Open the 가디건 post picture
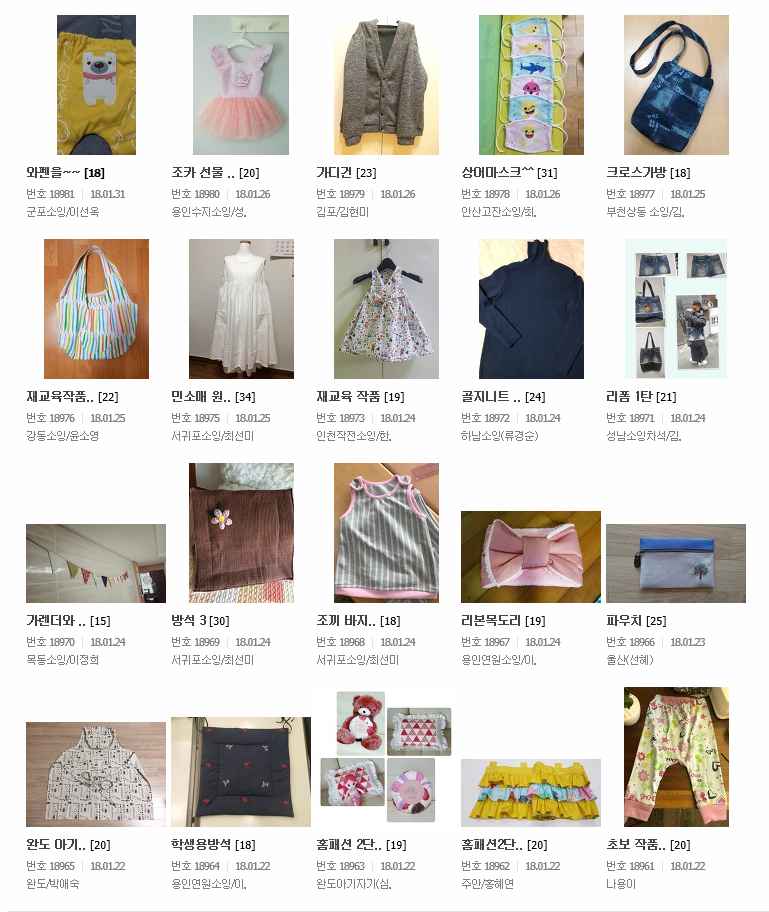The image size is (769, 912). click(386, 85)
